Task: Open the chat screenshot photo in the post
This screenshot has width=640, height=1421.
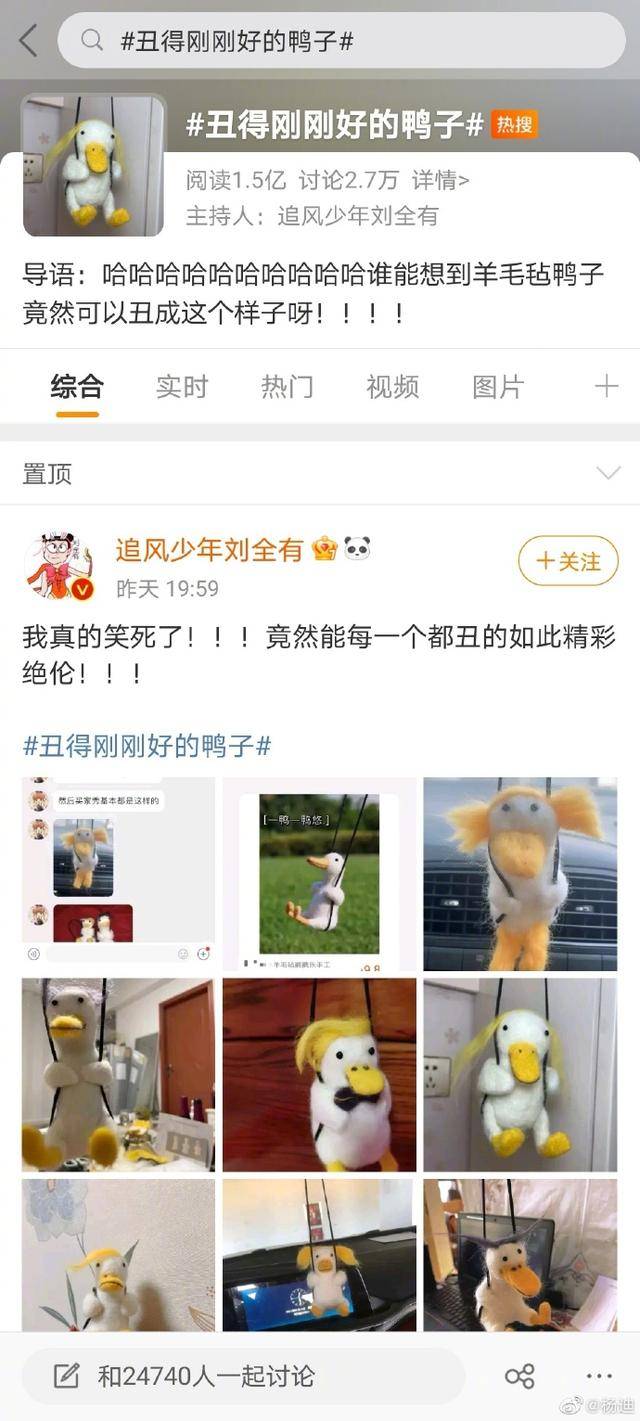Action: click(x=118, y=874)
